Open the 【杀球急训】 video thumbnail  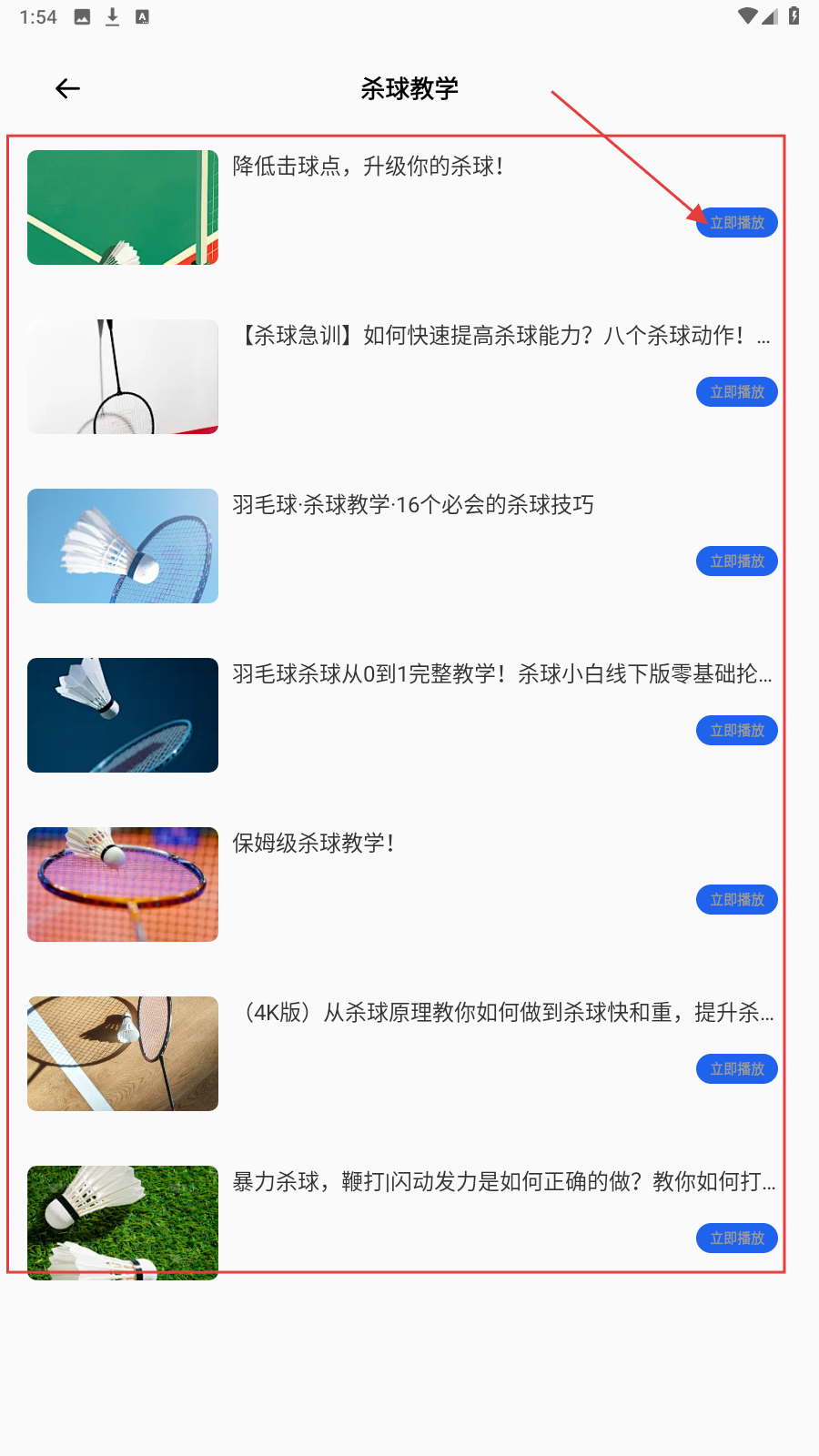coord(123,377)
